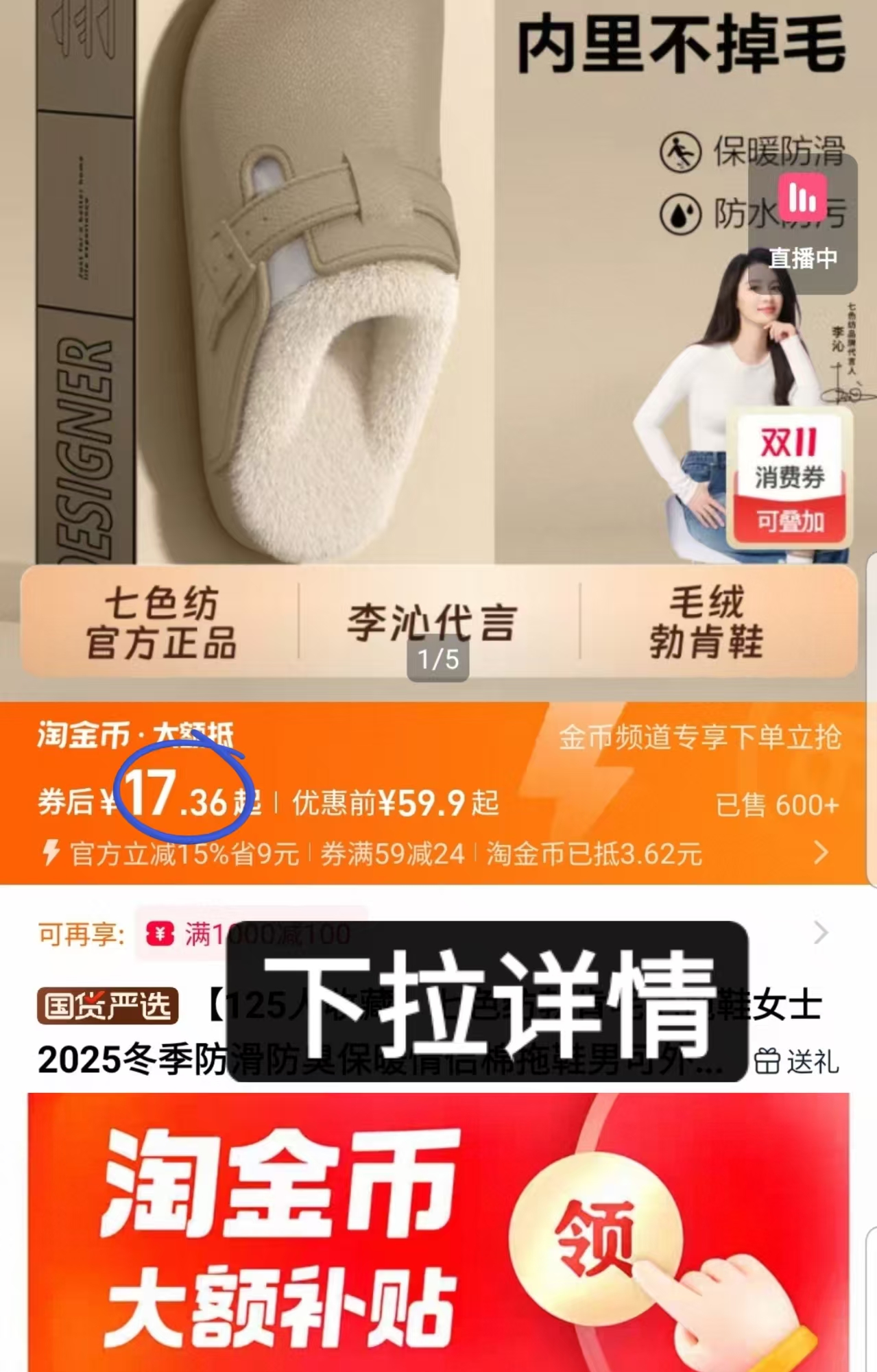The width and height of the screenshot is (877, 1372).
Task: Expand the 官方立减15% discount details chevron
Action: 819,852
